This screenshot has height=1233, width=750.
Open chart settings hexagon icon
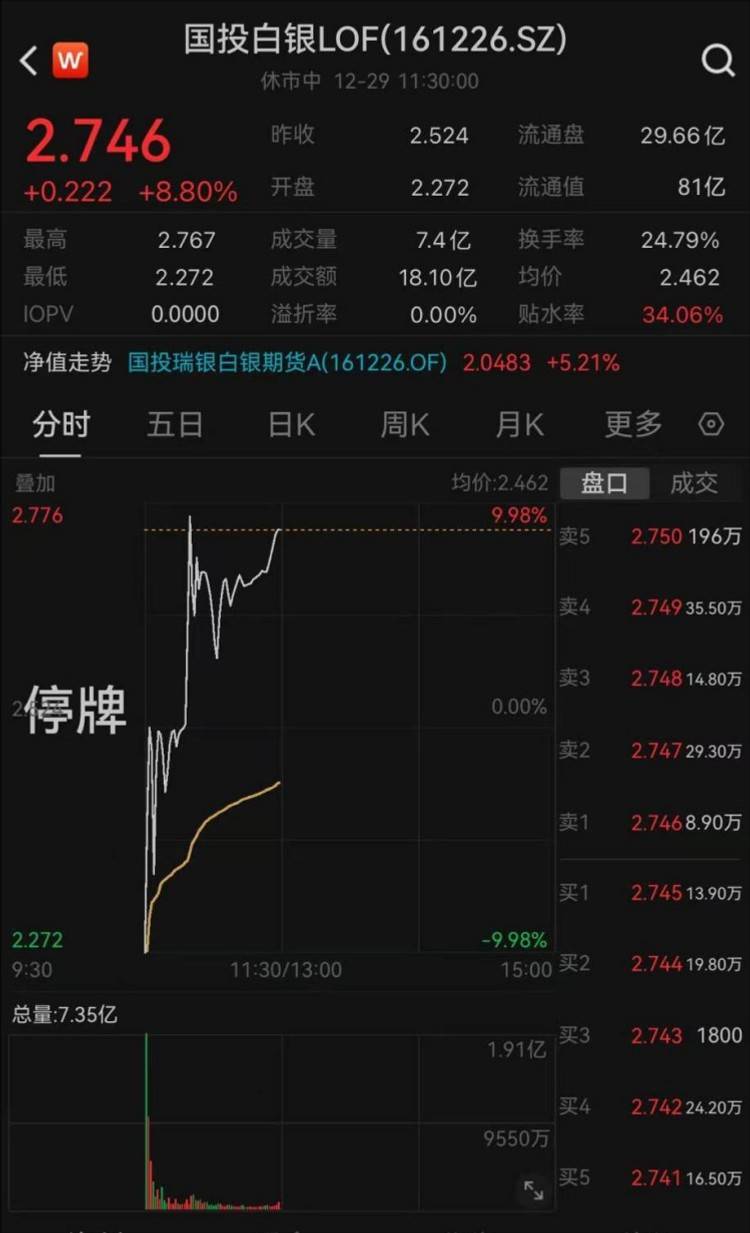pos(711,425)
